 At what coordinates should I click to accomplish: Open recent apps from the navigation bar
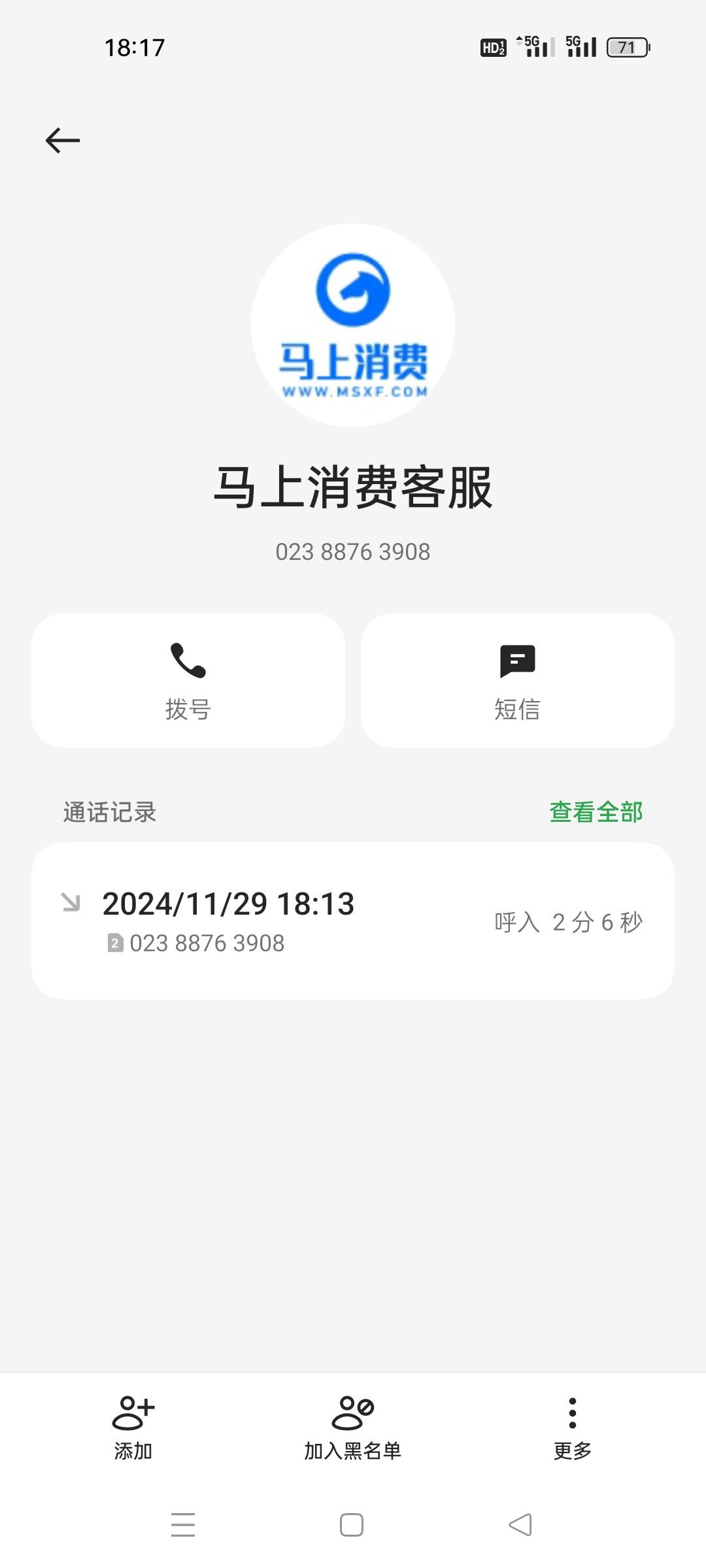coord(183,1525)
